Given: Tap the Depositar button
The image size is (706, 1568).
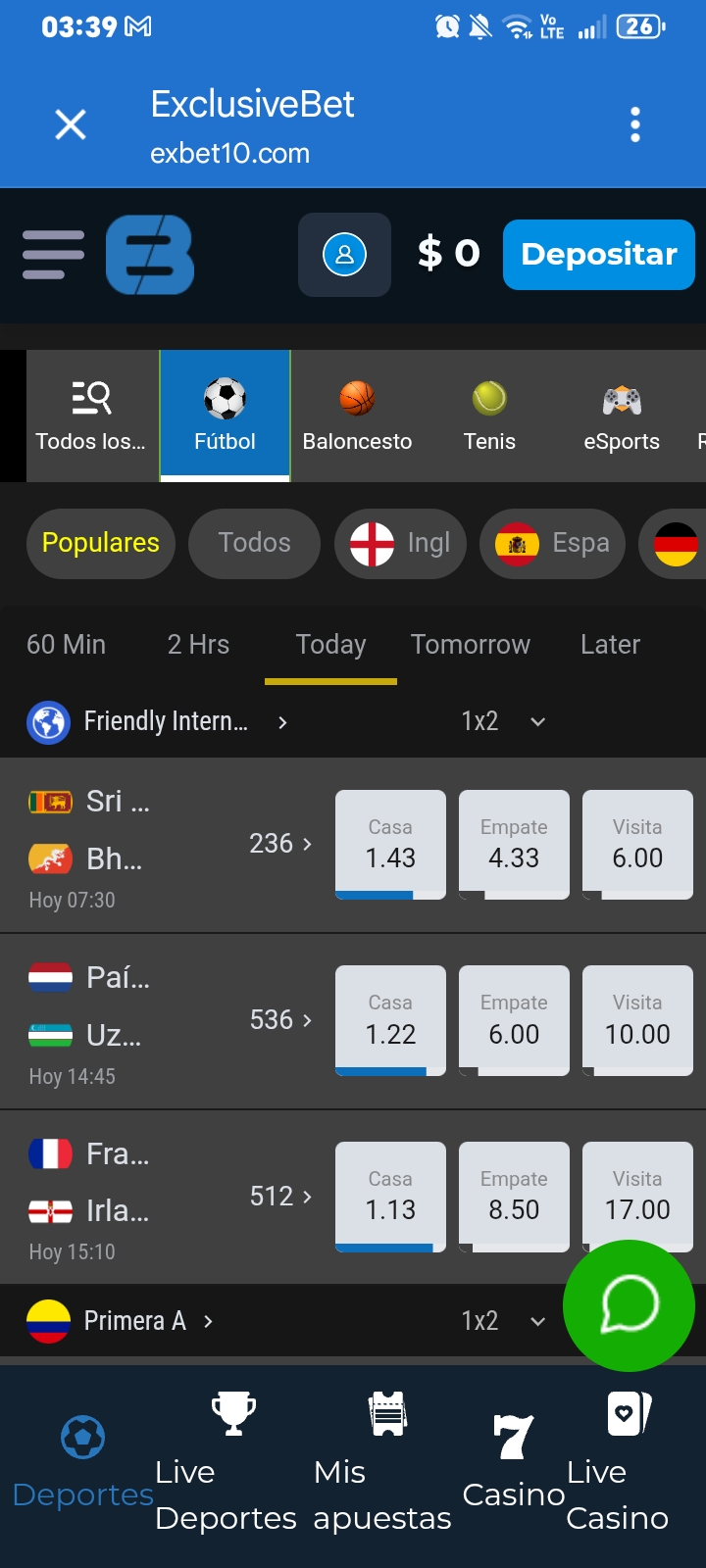Looking at the screenshot, I should point(599,255).
